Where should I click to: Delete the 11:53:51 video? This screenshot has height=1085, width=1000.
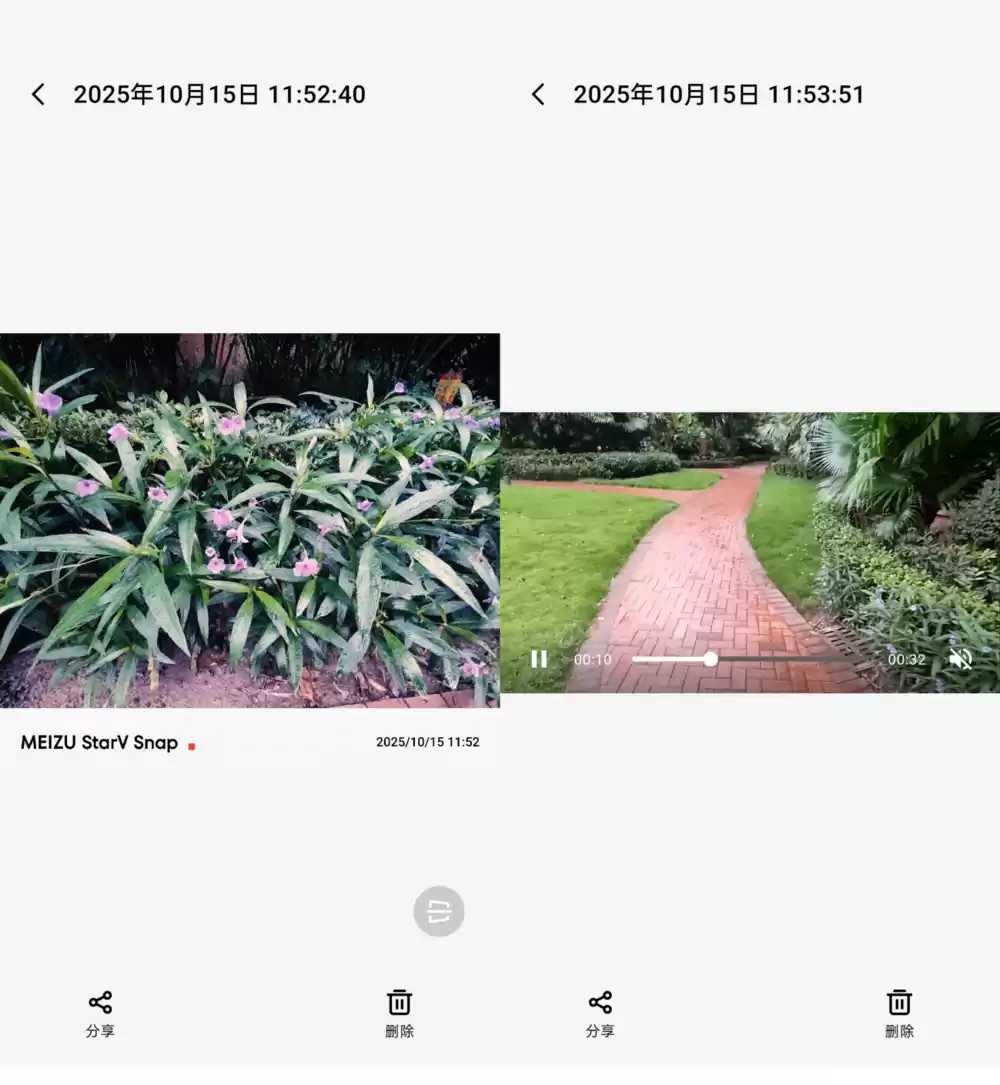pyautogui.click(x=899, y=1013)
